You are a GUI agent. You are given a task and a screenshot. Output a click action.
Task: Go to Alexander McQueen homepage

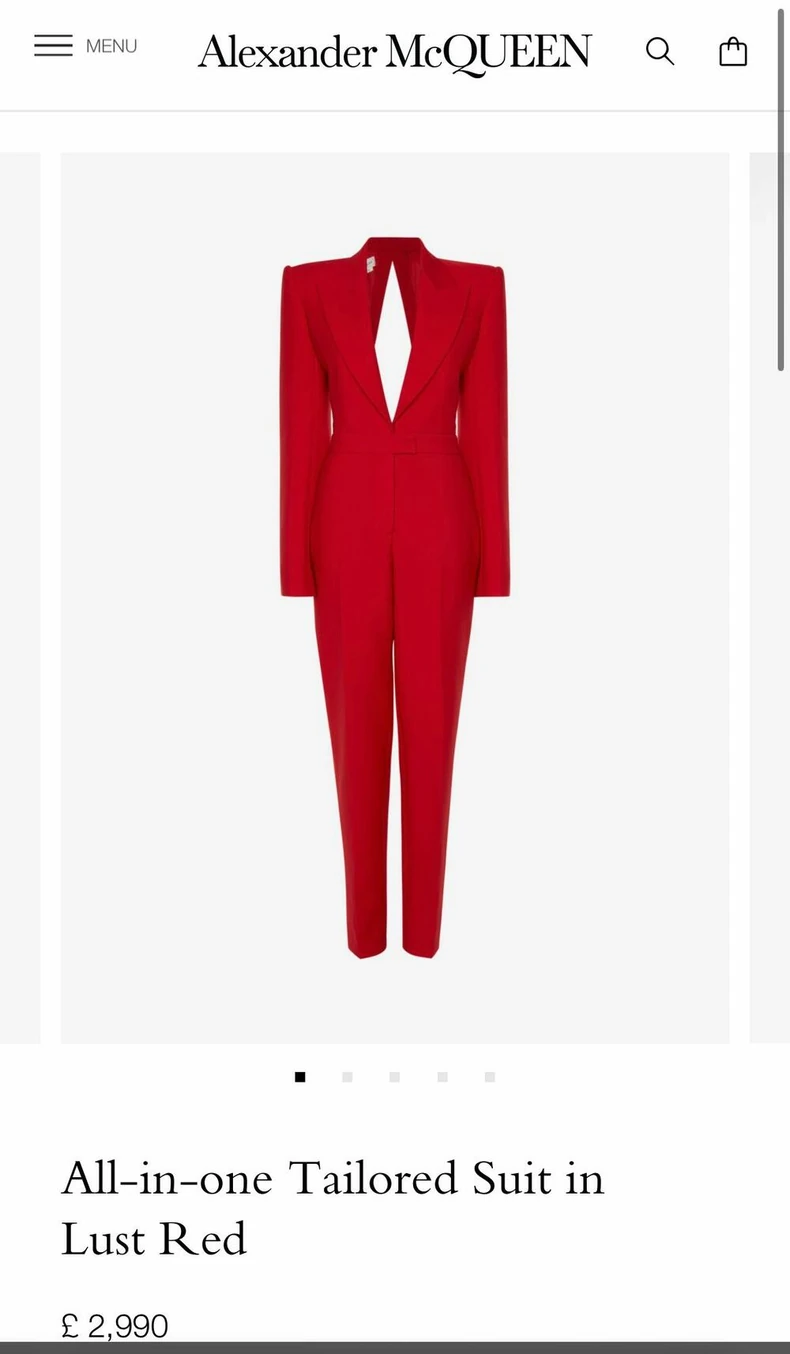(394, 52)
